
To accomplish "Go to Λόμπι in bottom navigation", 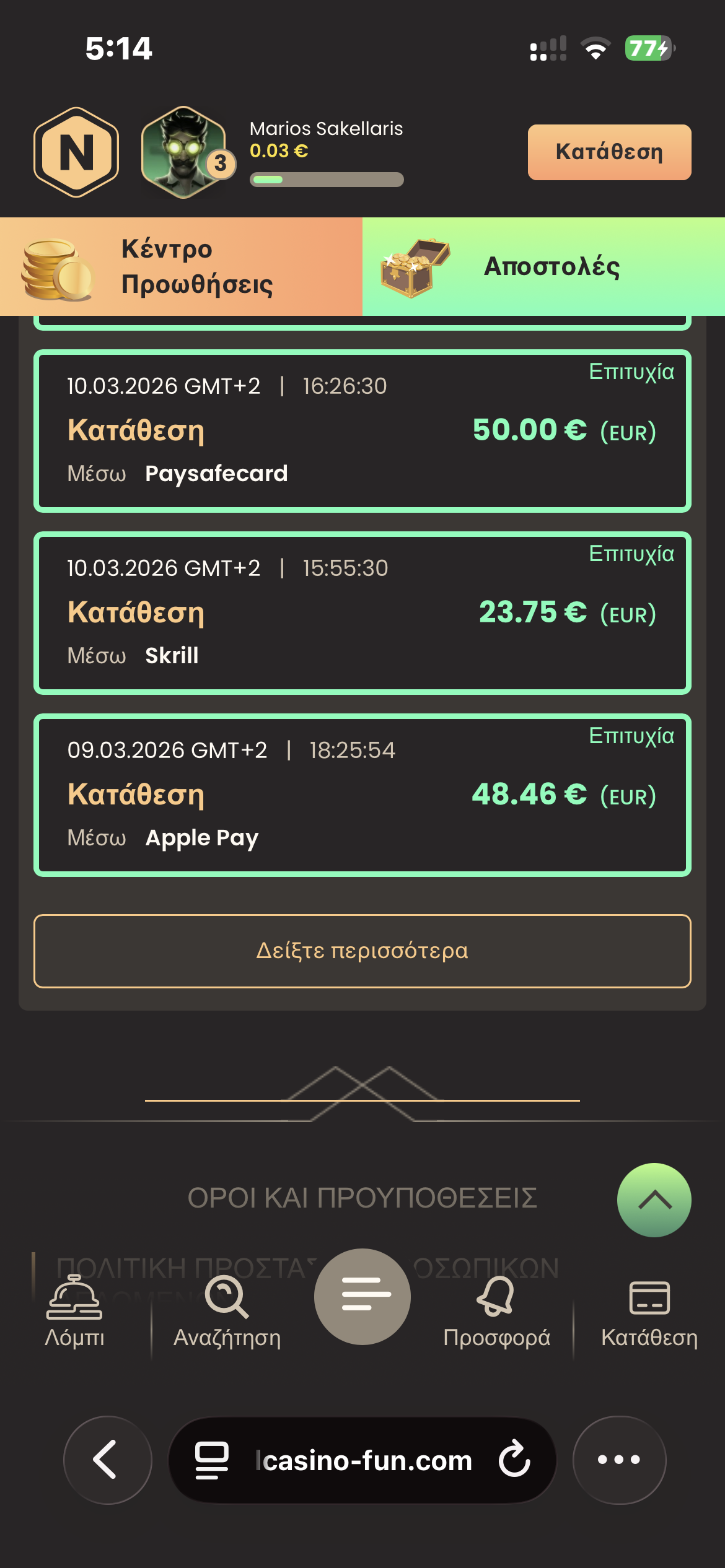I will 74,1312.
